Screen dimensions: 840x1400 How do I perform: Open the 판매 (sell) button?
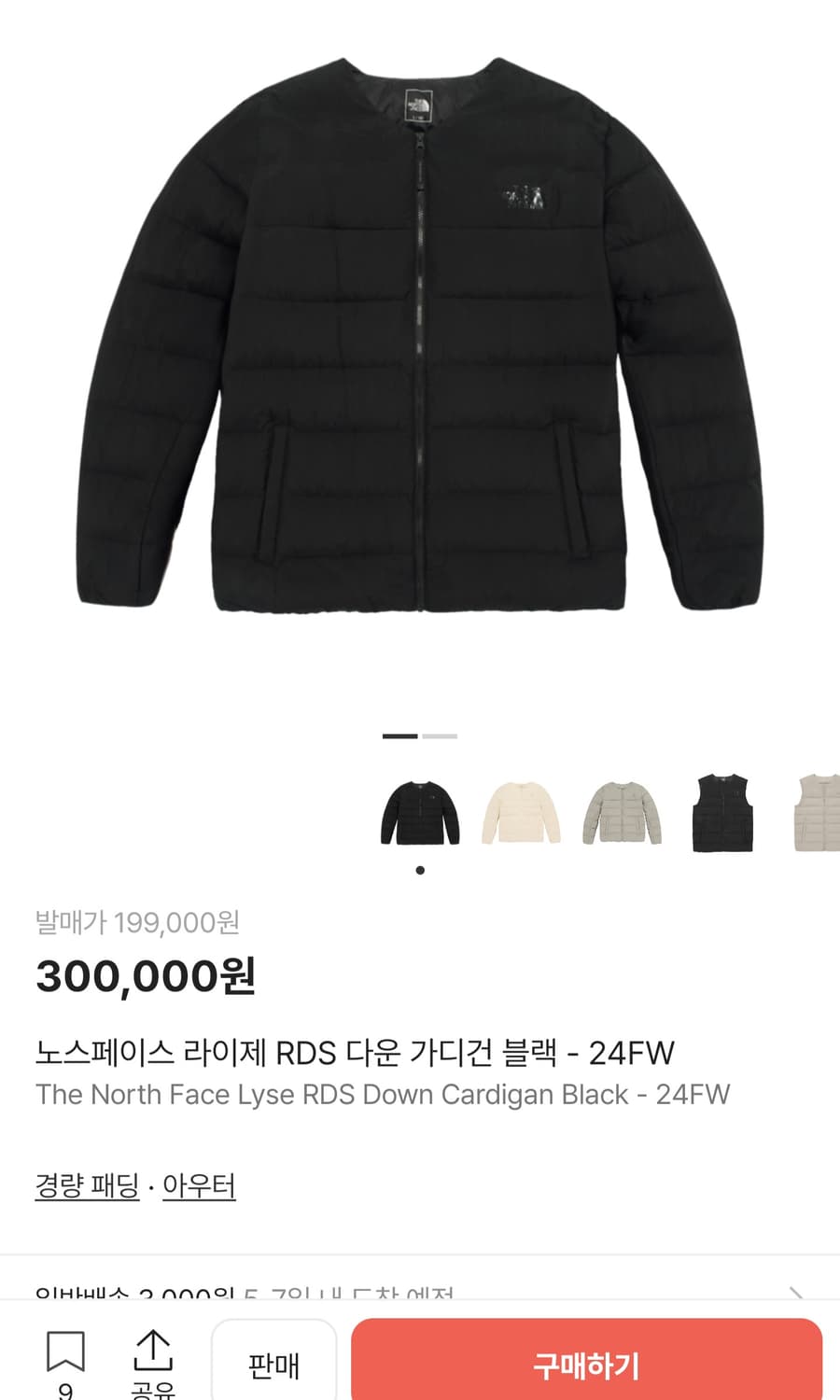tap(273, 1364)
